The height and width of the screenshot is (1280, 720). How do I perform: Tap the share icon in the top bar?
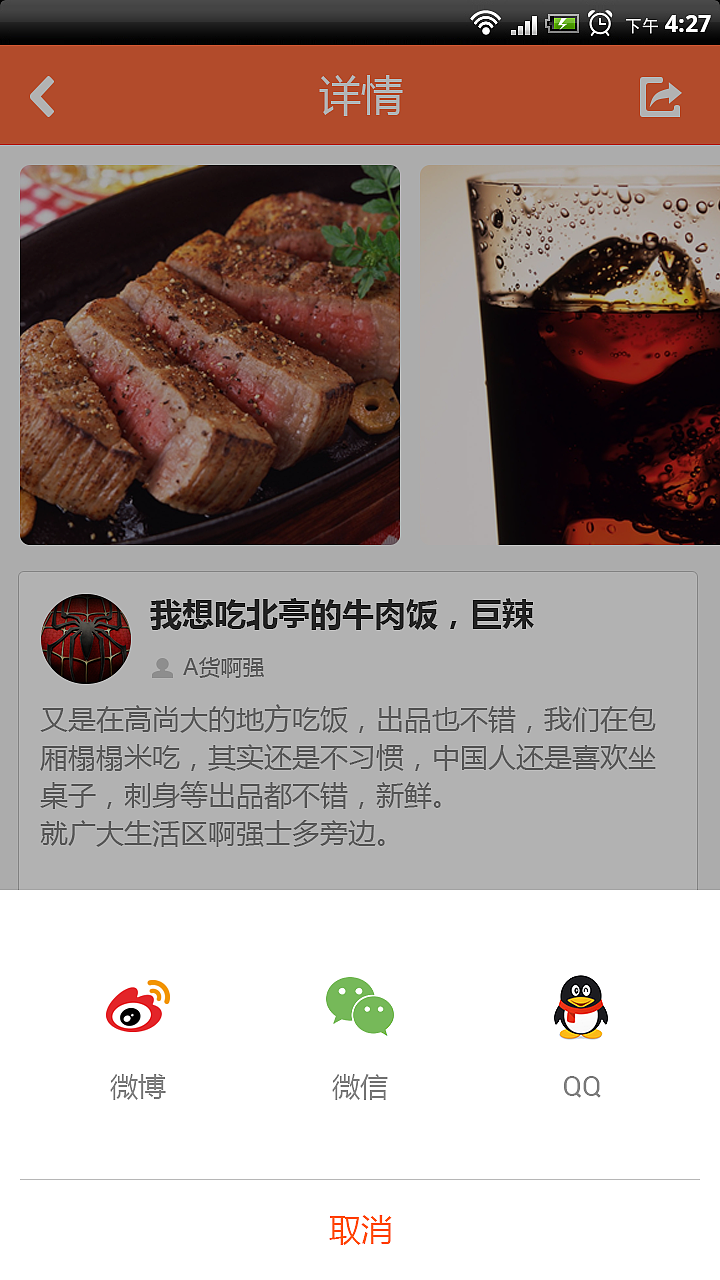660,96
